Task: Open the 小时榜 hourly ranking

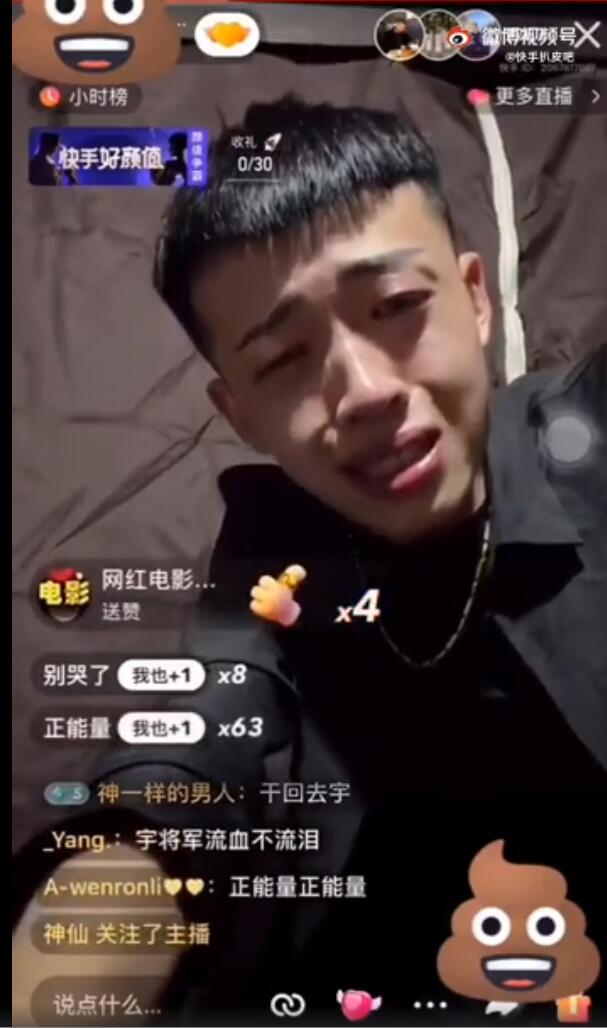Action: tap(88, 97)
